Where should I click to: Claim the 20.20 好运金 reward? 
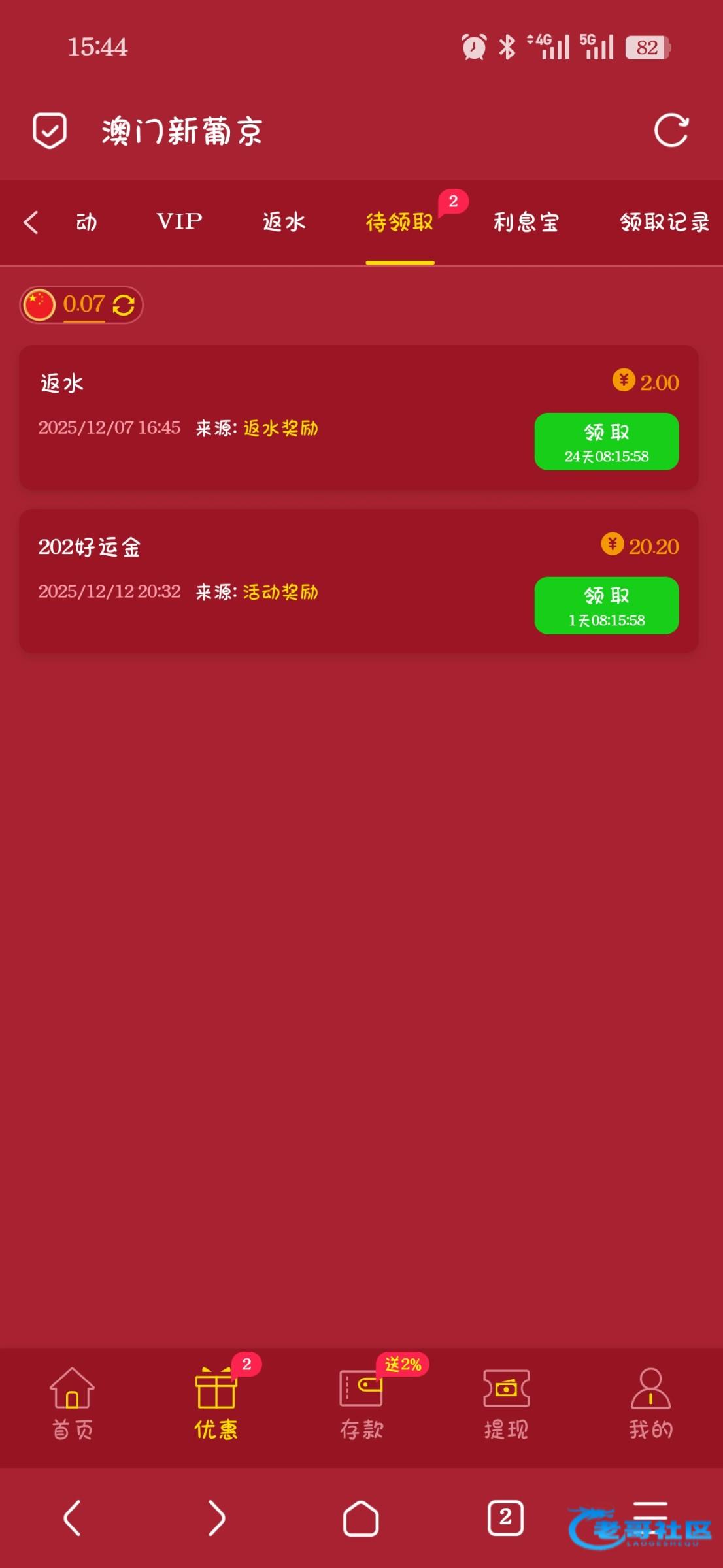tap(606, 606)
